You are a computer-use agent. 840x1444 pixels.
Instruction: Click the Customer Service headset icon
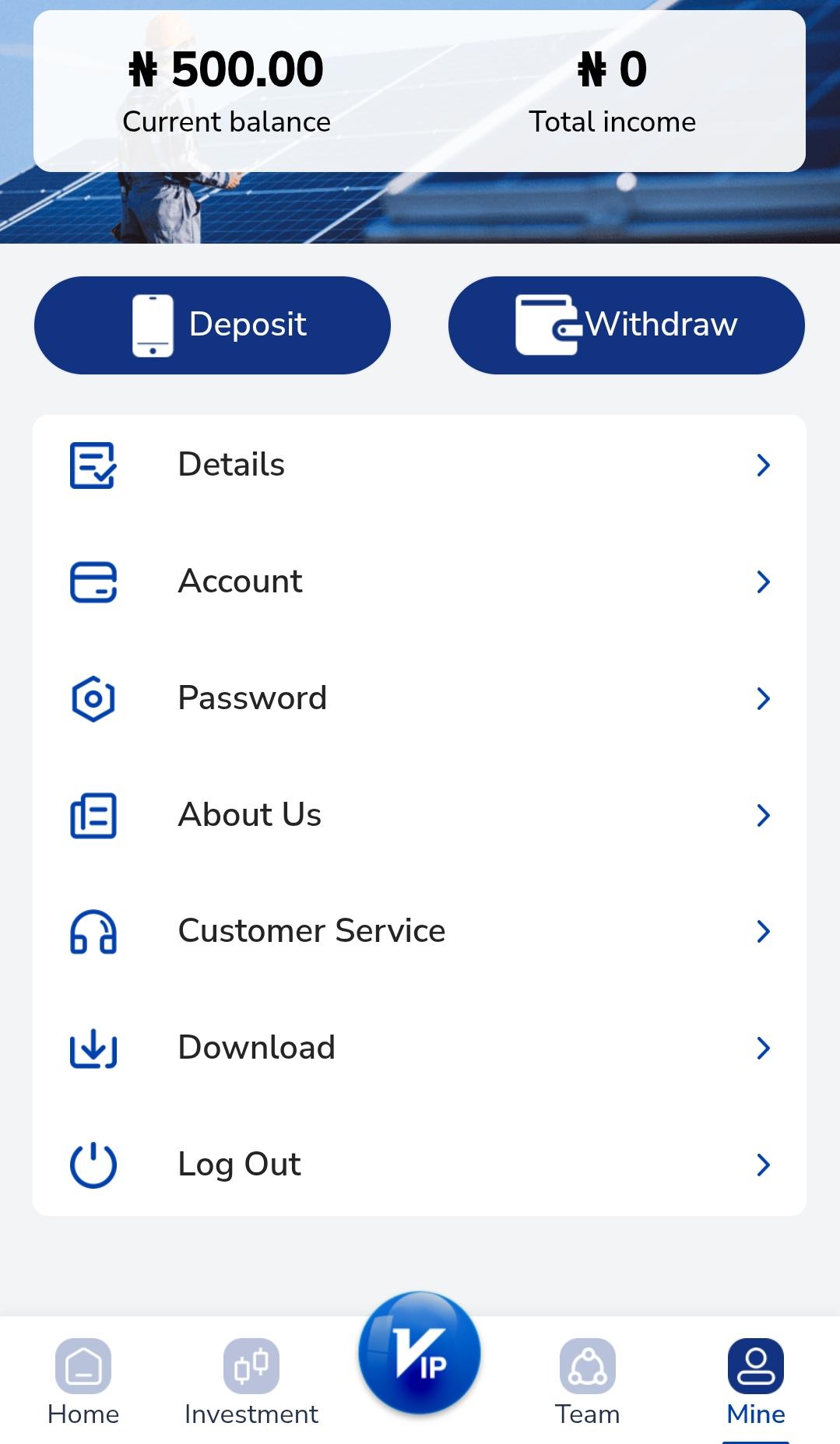coord(93,931)
